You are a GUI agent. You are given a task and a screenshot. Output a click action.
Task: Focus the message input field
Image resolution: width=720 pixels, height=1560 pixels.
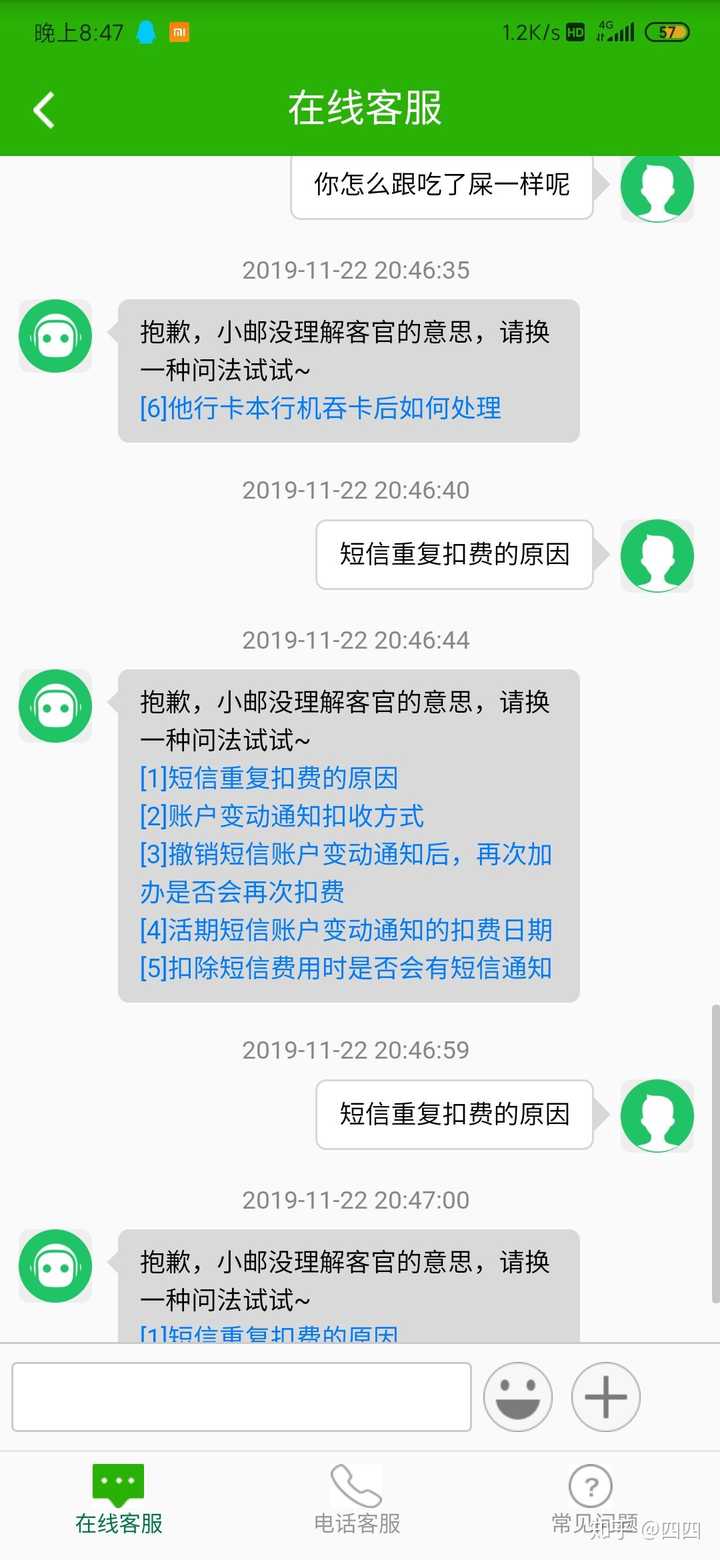click(x=241, y=1397)
